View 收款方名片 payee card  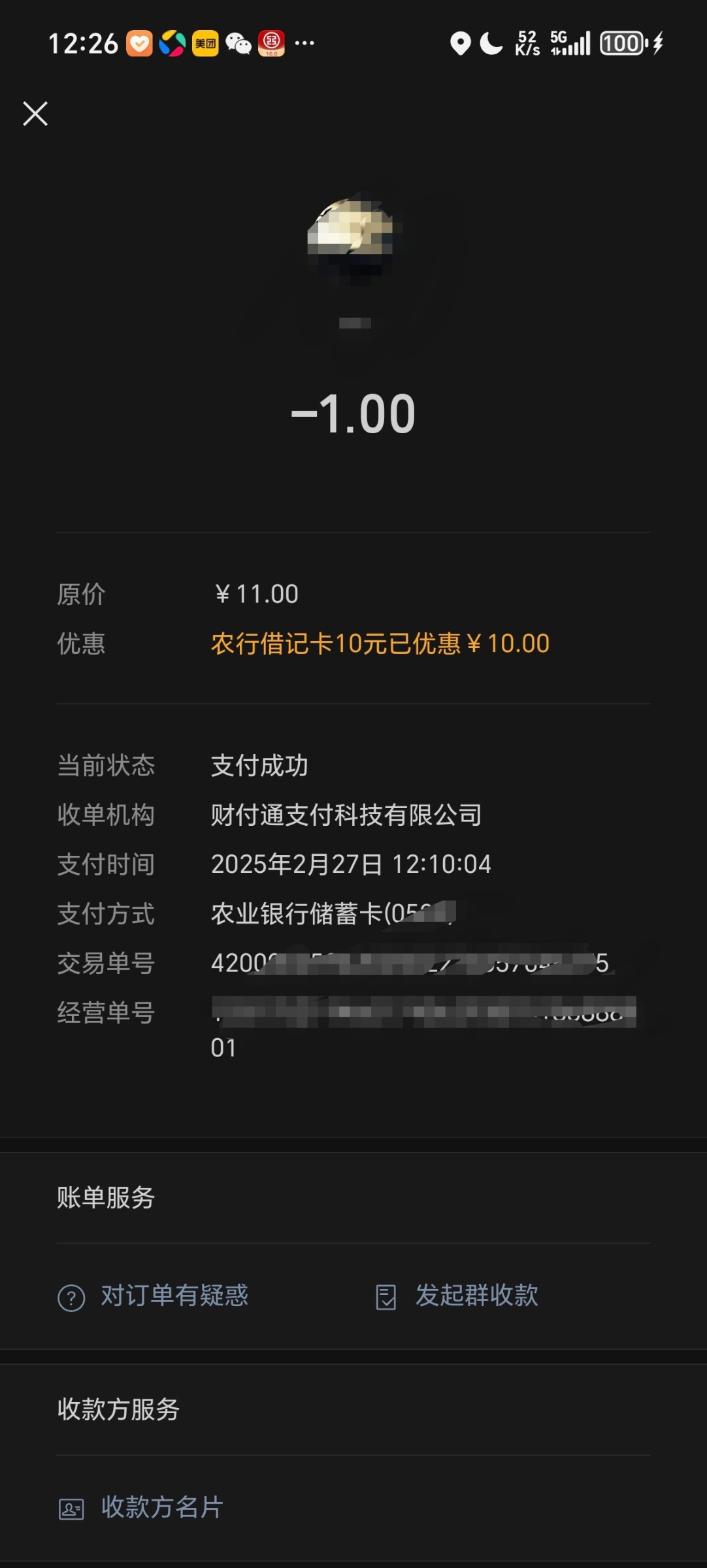point(140,1508)
